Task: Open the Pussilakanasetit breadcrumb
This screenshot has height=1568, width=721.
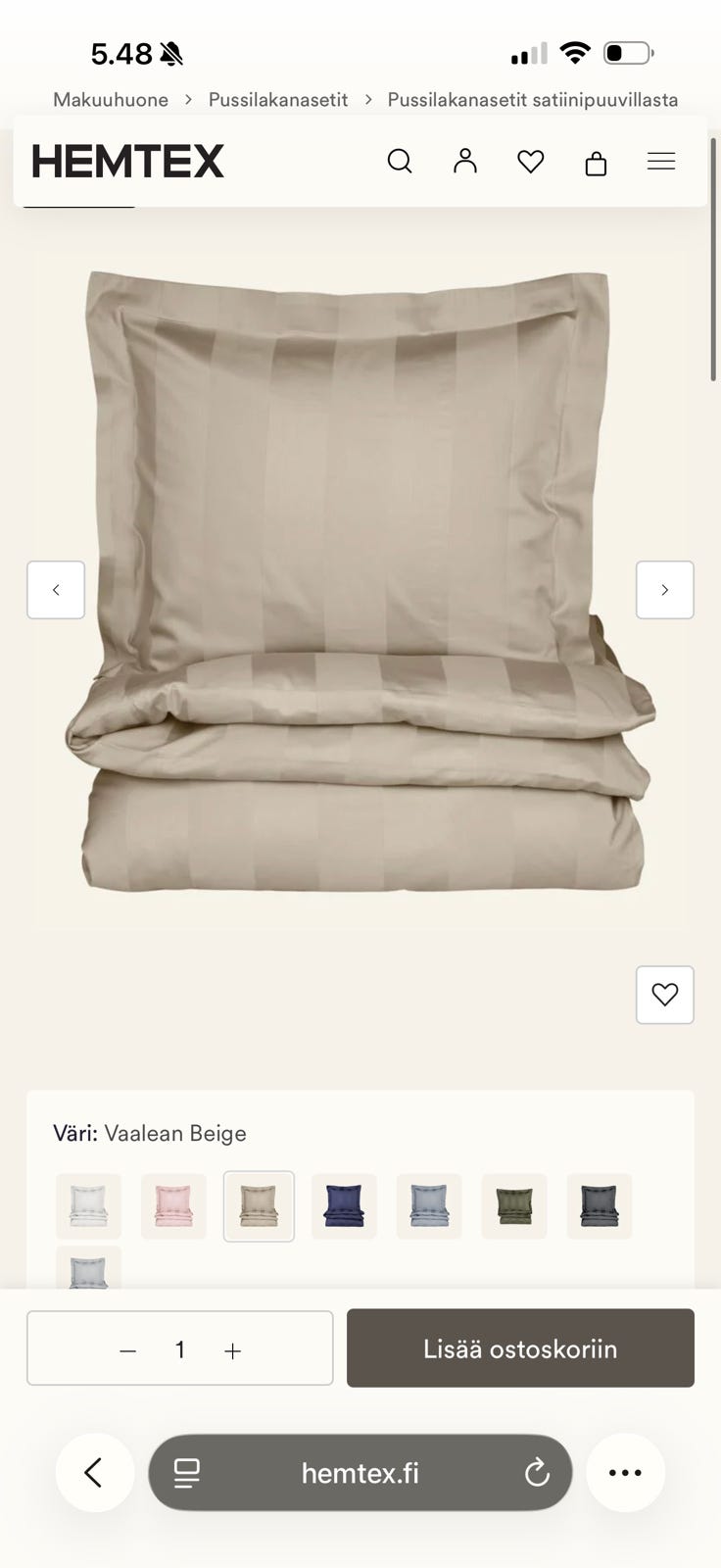Action: pyautogui.click(x=278, y=100)
